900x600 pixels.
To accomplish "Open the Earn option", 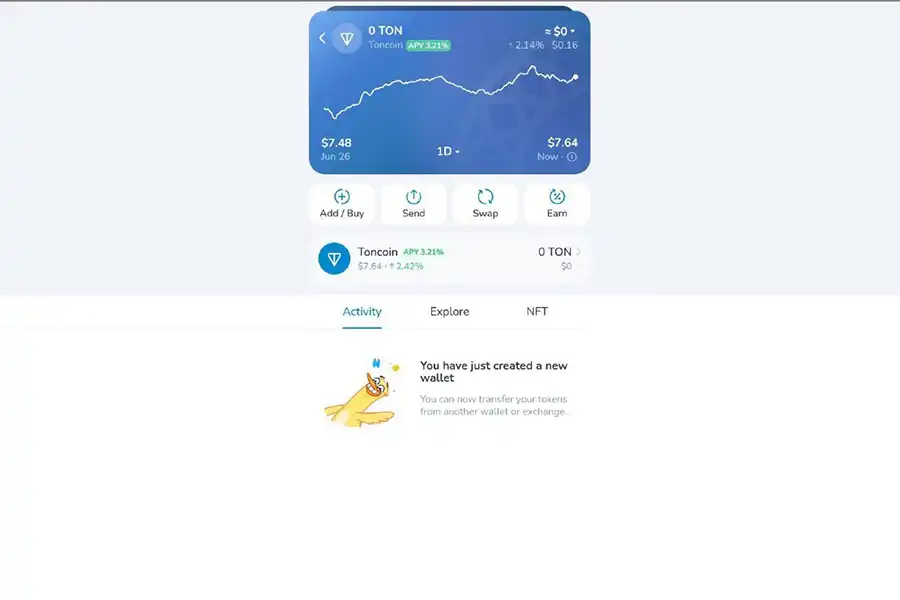I will click(557, 203).
